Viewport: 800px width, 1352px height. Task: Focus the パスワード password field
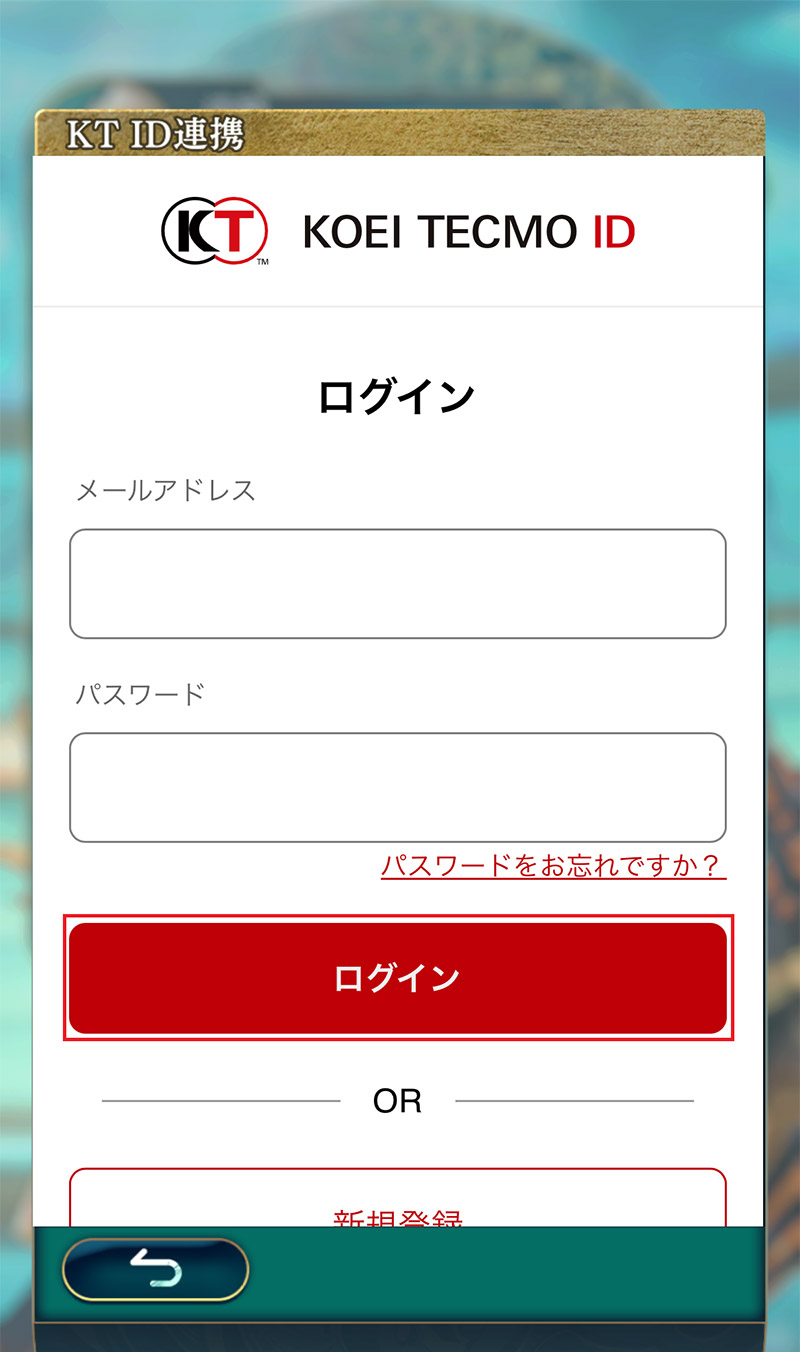click(x=398, y=787)
